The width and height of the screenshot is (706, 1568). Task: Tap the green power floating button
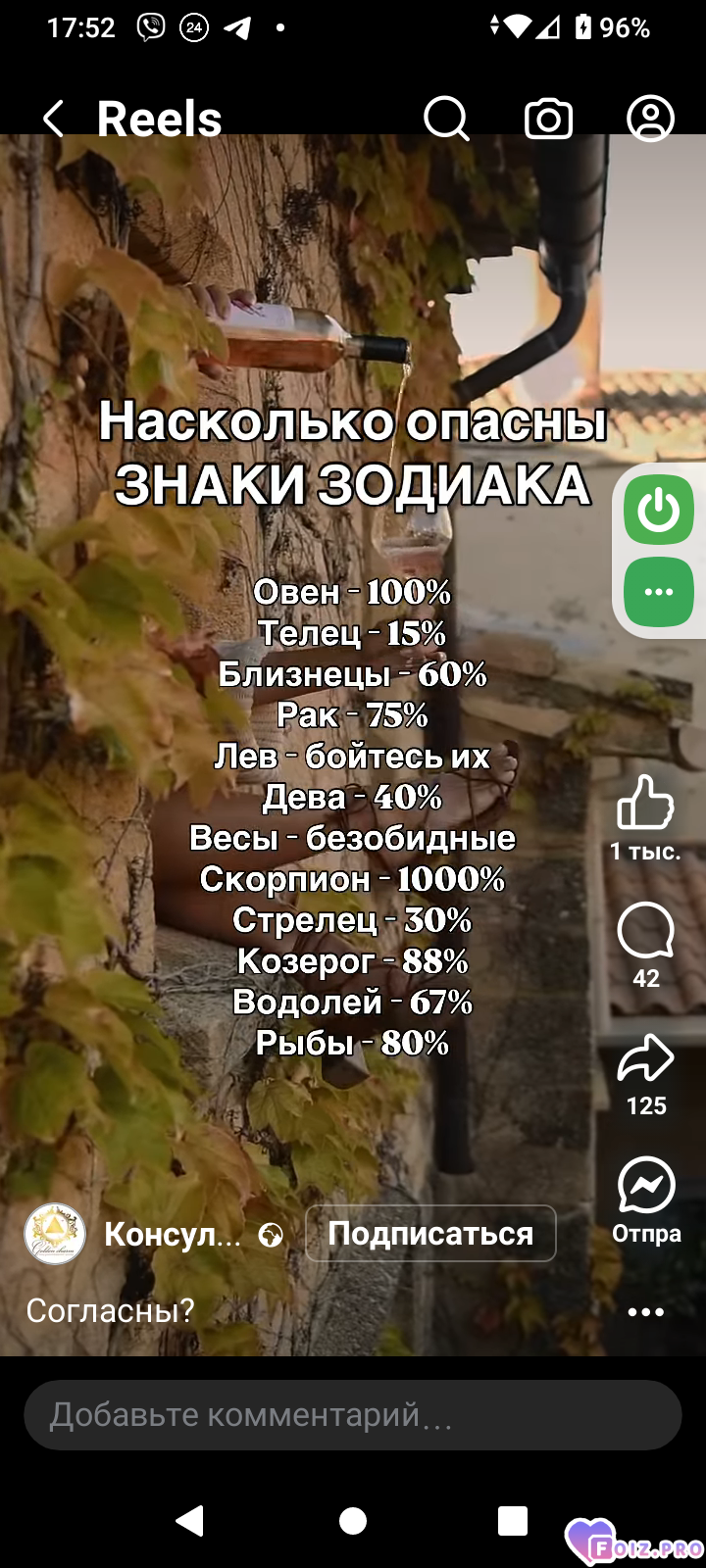[659, 511]
